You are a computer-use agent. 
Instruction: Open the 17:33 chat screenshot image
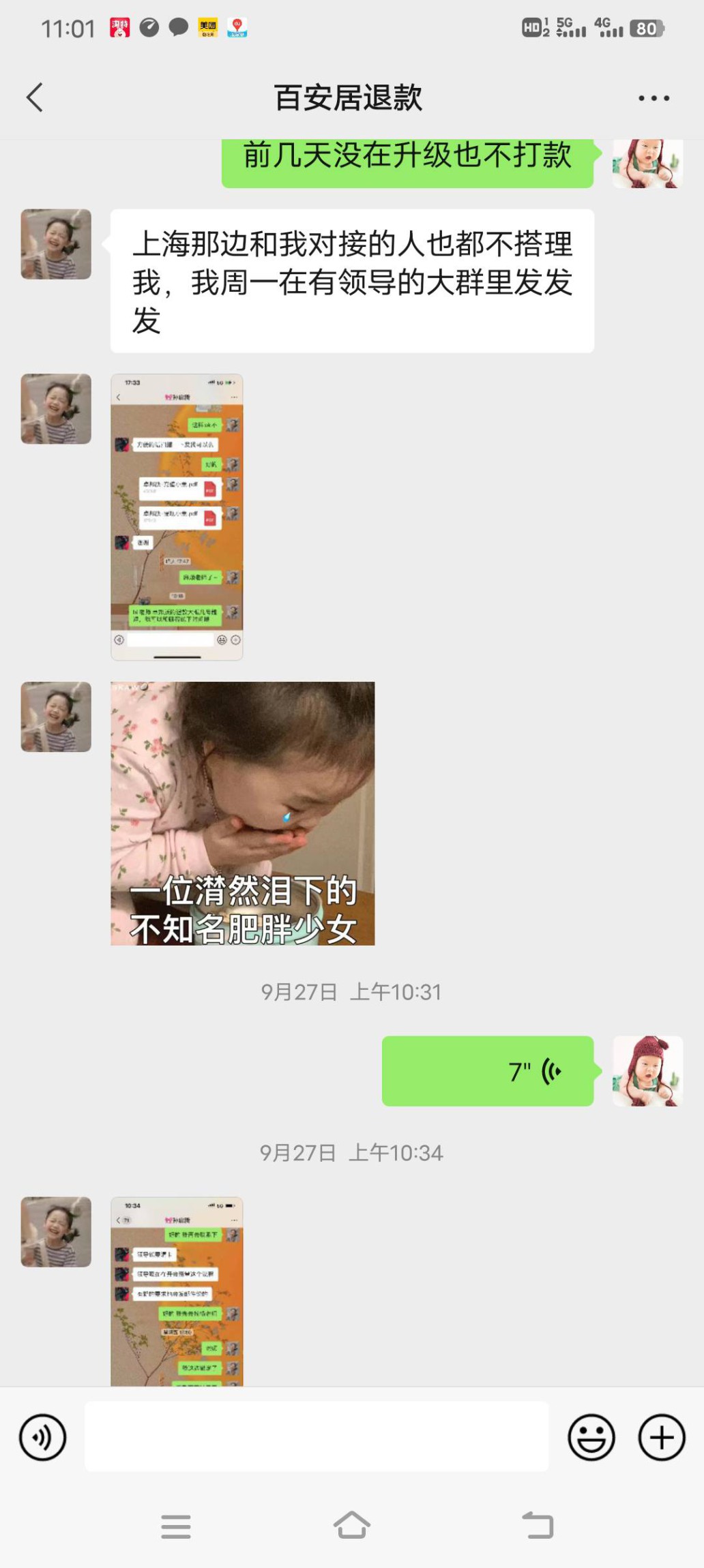177,517
